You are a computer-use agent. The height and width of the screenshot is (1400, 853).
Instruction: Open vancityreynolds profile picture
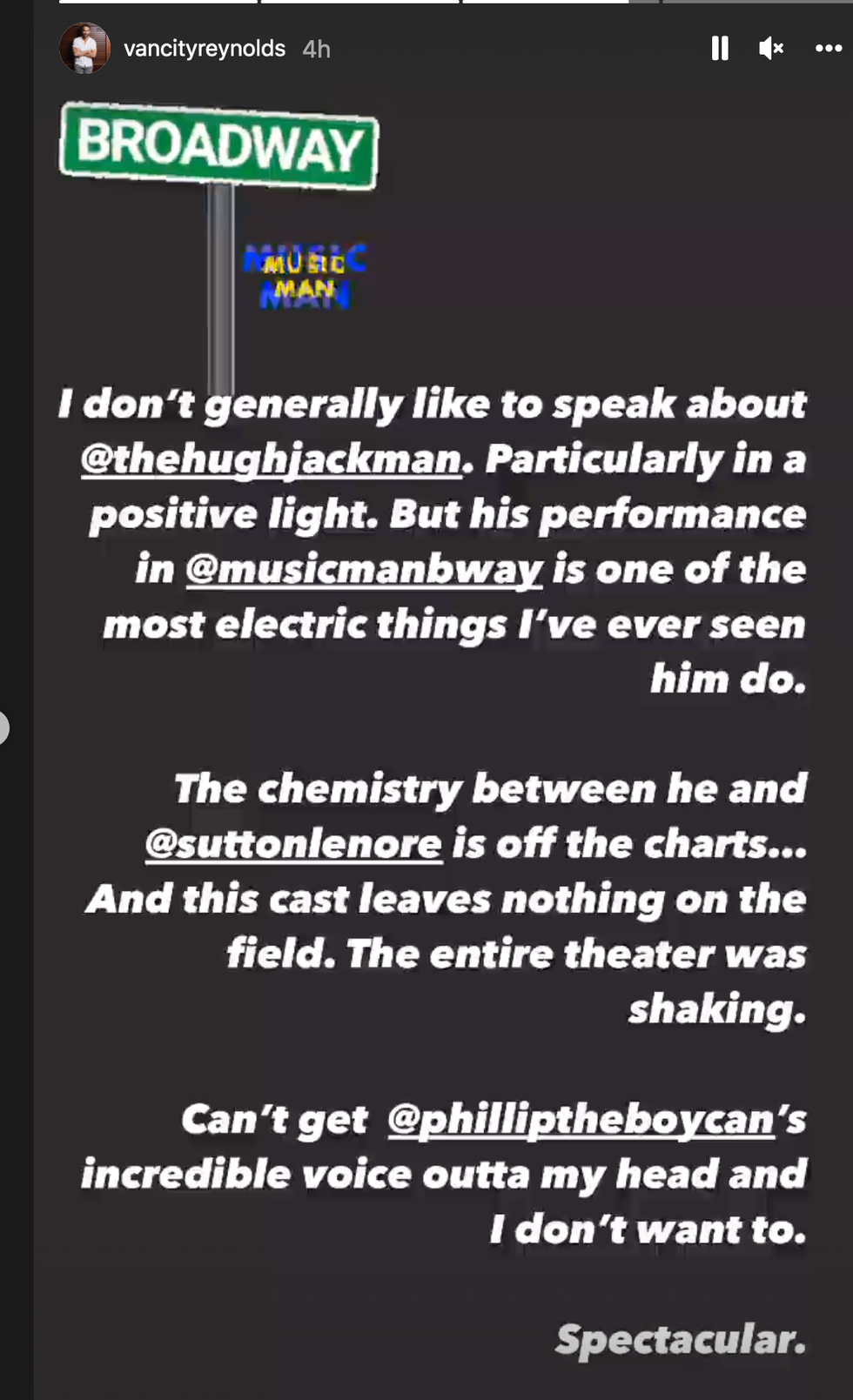(84, 48)
